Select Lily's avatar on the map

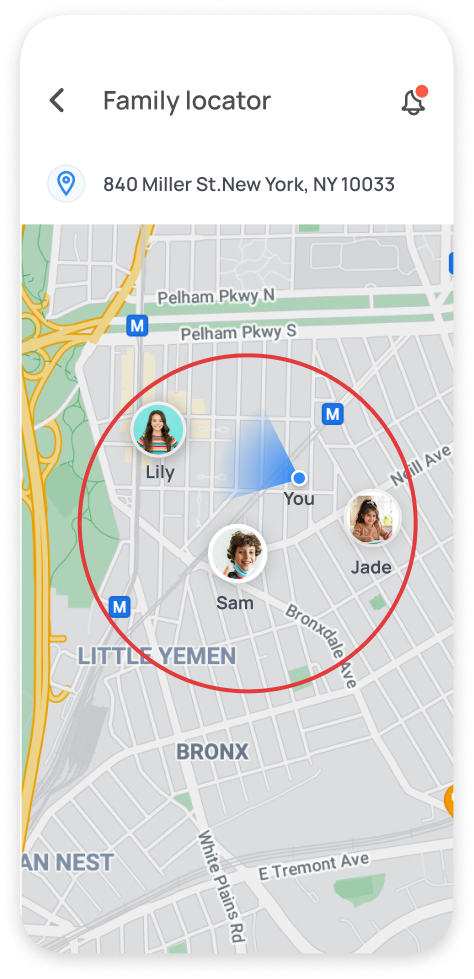(x=158, y=429)
